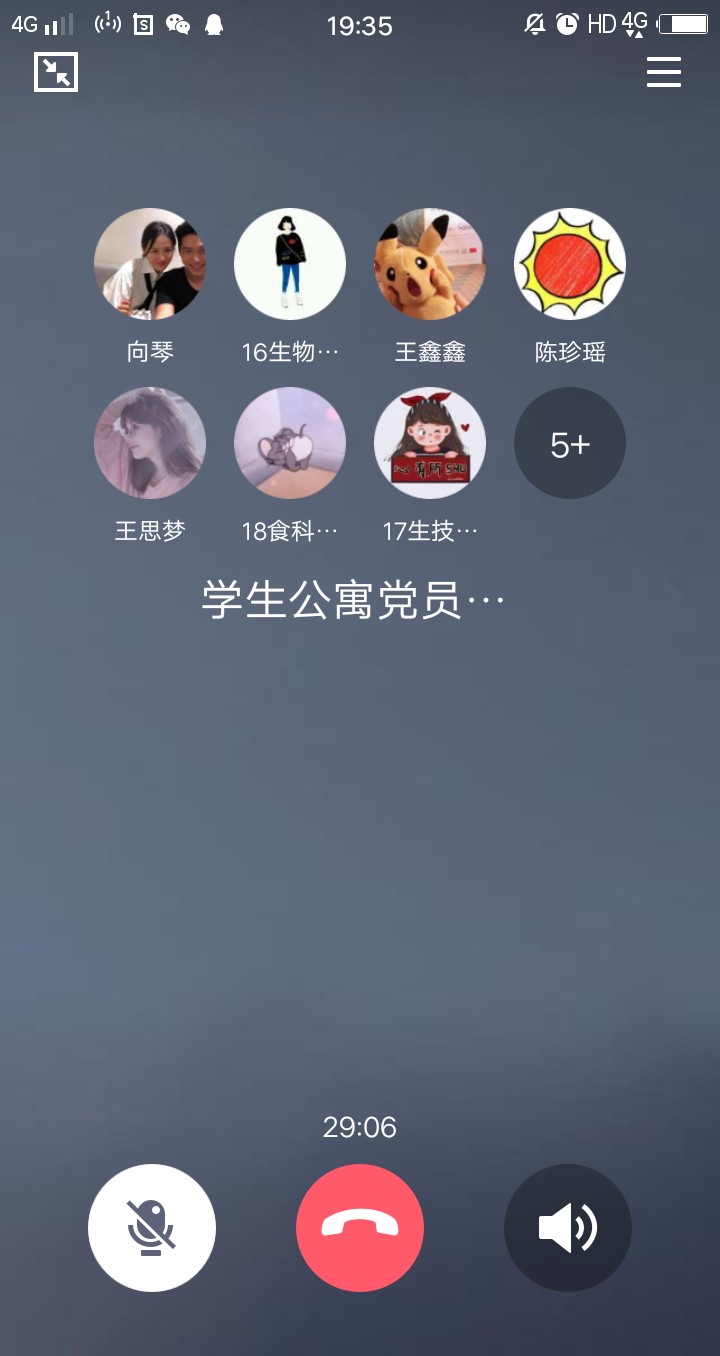Image resolution: width=720 pixels, height=1356 pixels.
Task: Expand the 5+ hidden participants
Action: (x=570, y=443)
